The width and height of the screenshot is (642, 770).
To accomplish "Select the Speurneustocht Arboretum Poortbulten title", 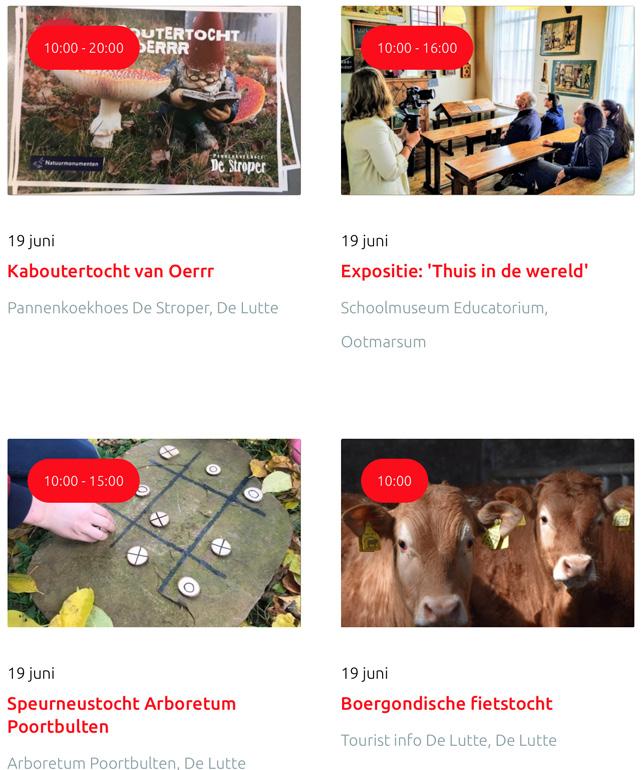I will (121, 715).
